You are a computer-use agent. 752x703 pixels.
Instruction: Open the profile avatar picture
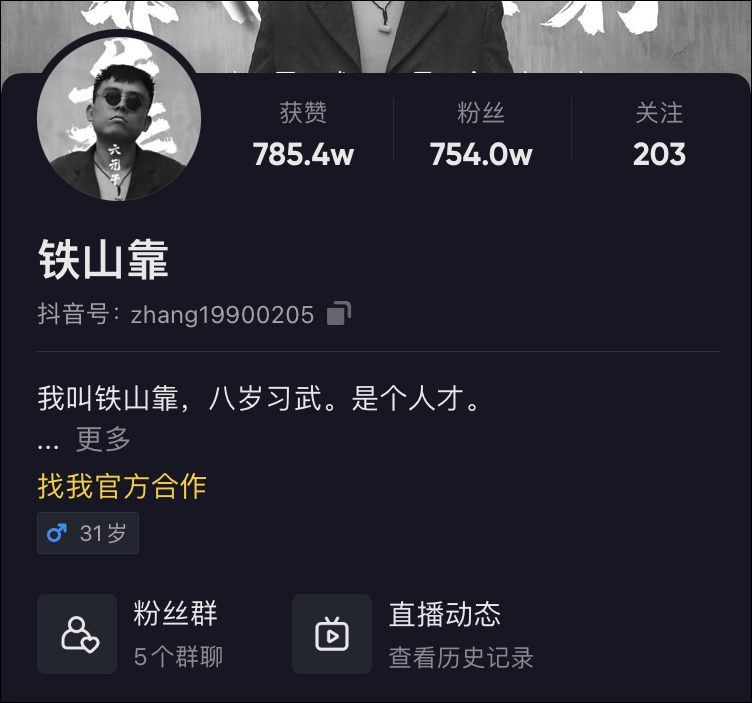pyautogui.click(x=119, y=118)
